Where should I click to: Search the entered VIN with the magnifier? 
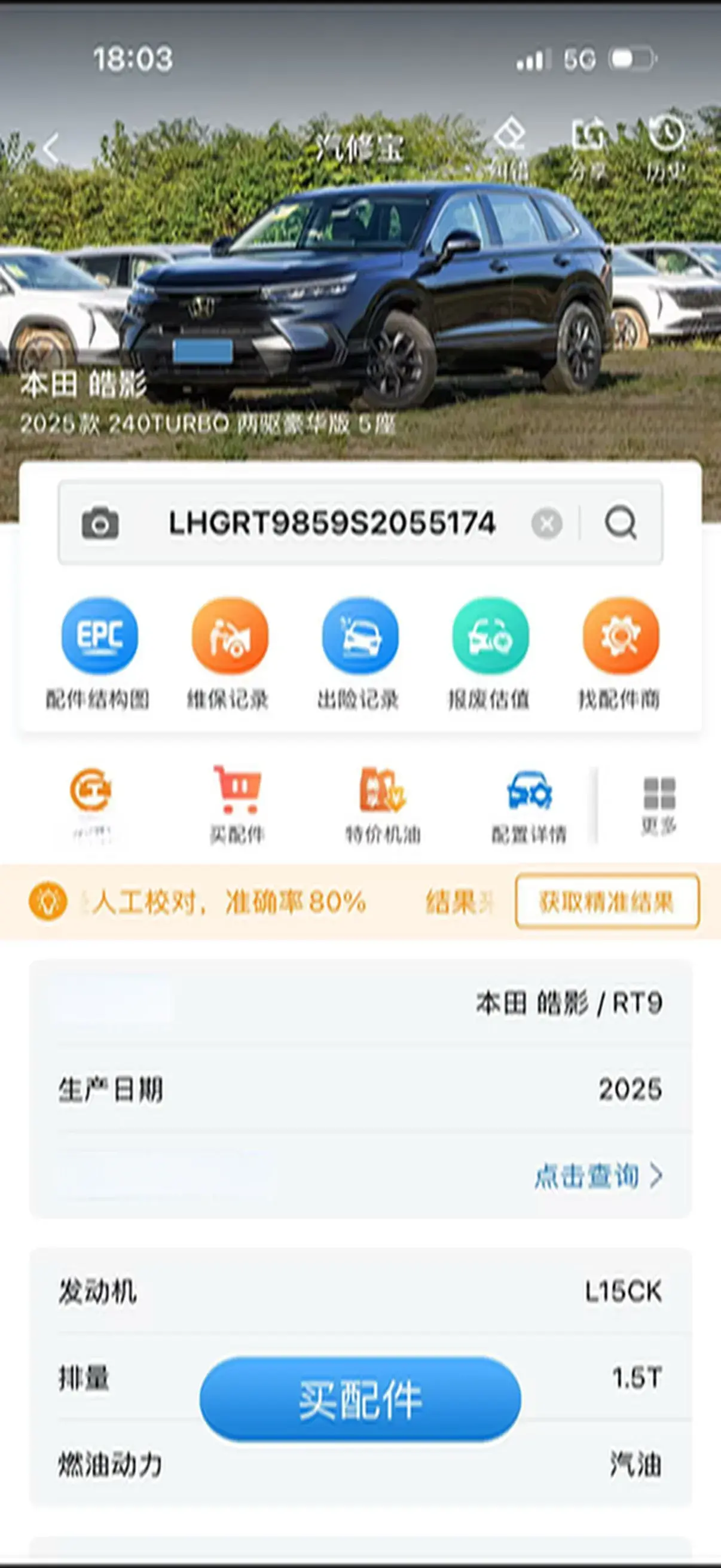coord(621,523)
